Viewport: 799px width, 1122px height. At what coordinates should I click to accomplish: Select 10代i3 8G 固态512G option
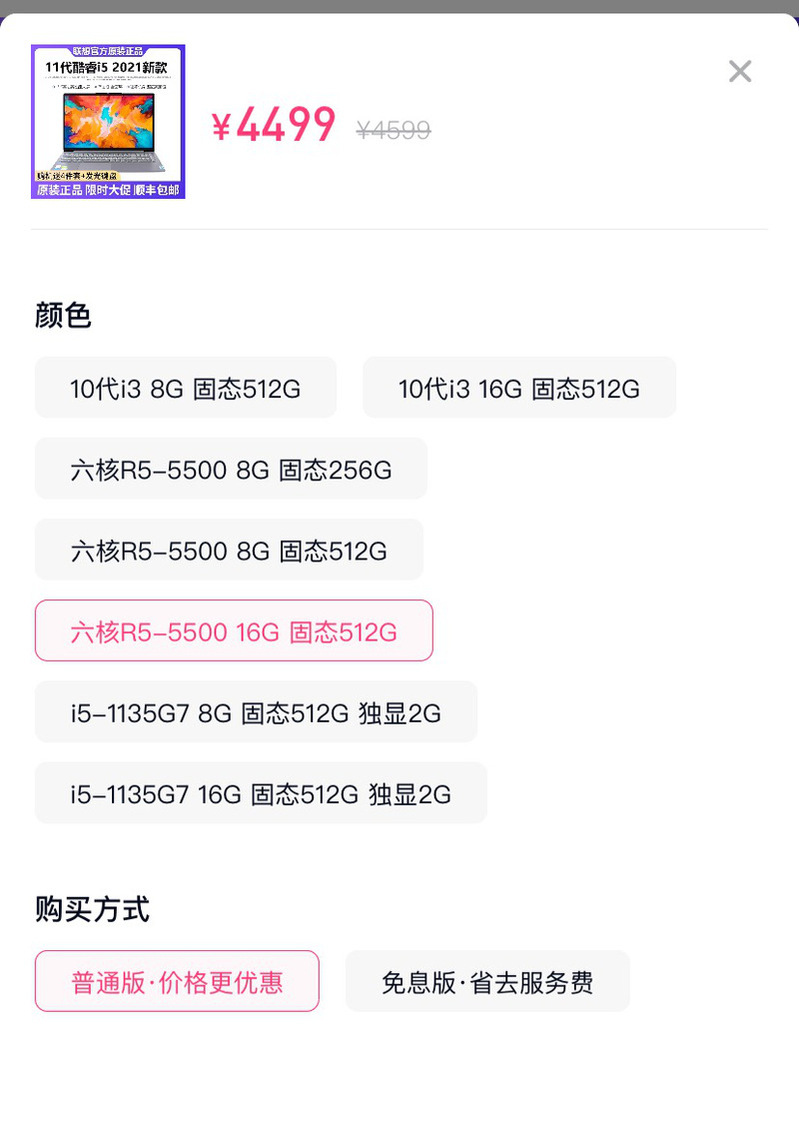pos(185,388)
